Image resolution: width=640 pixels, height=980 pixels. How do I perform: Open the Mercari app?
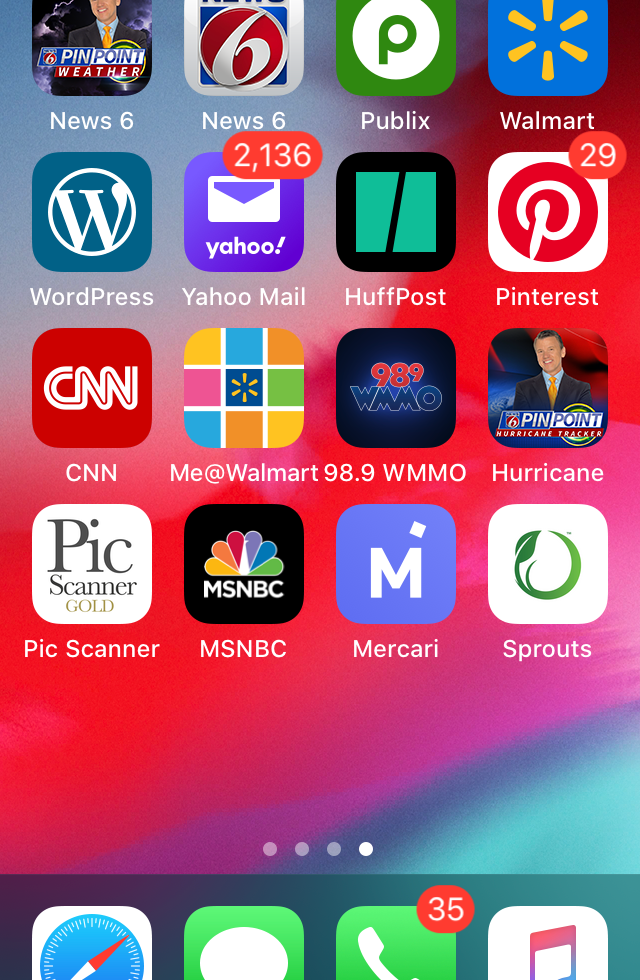(396, 564)
